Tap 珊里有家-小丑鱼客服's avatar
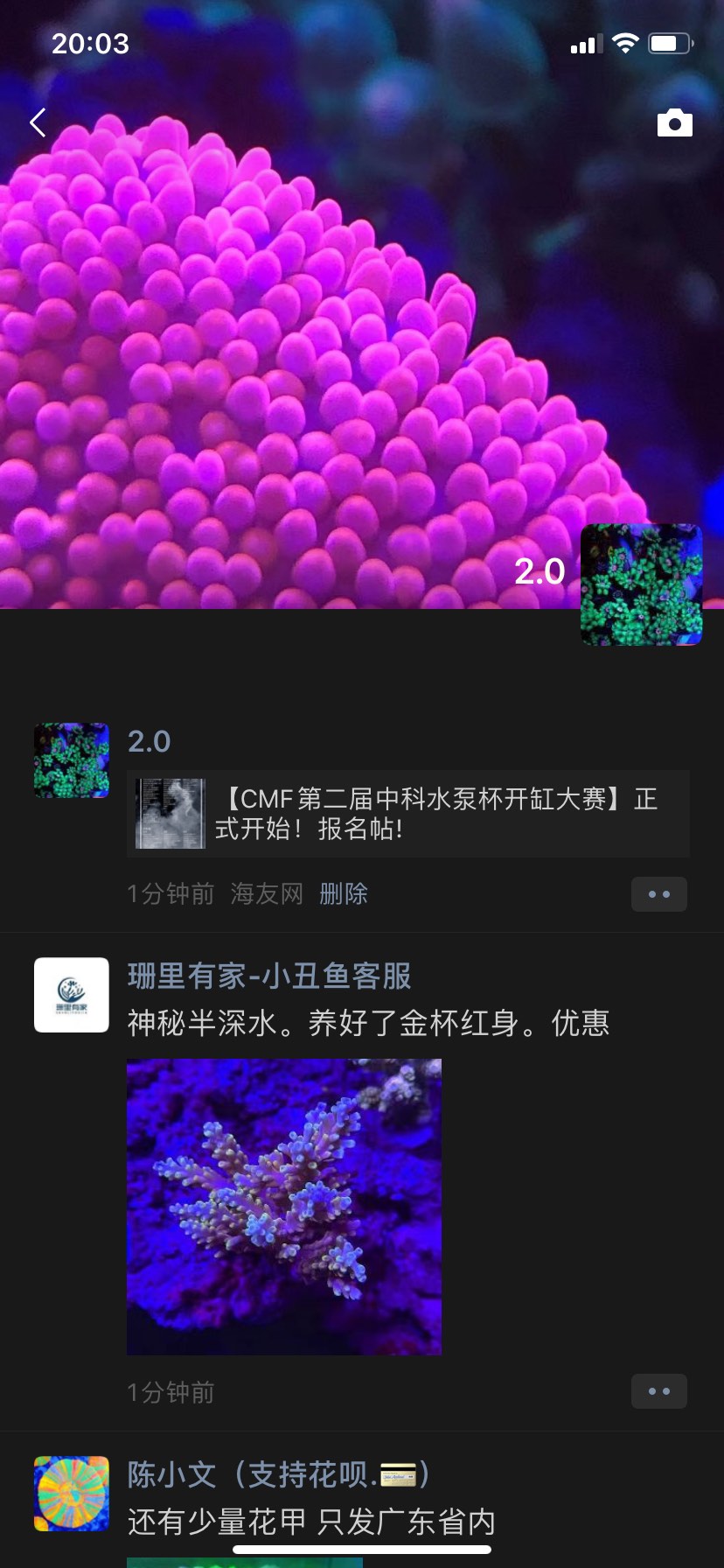The image size is (724, 1568). [72, 995]
